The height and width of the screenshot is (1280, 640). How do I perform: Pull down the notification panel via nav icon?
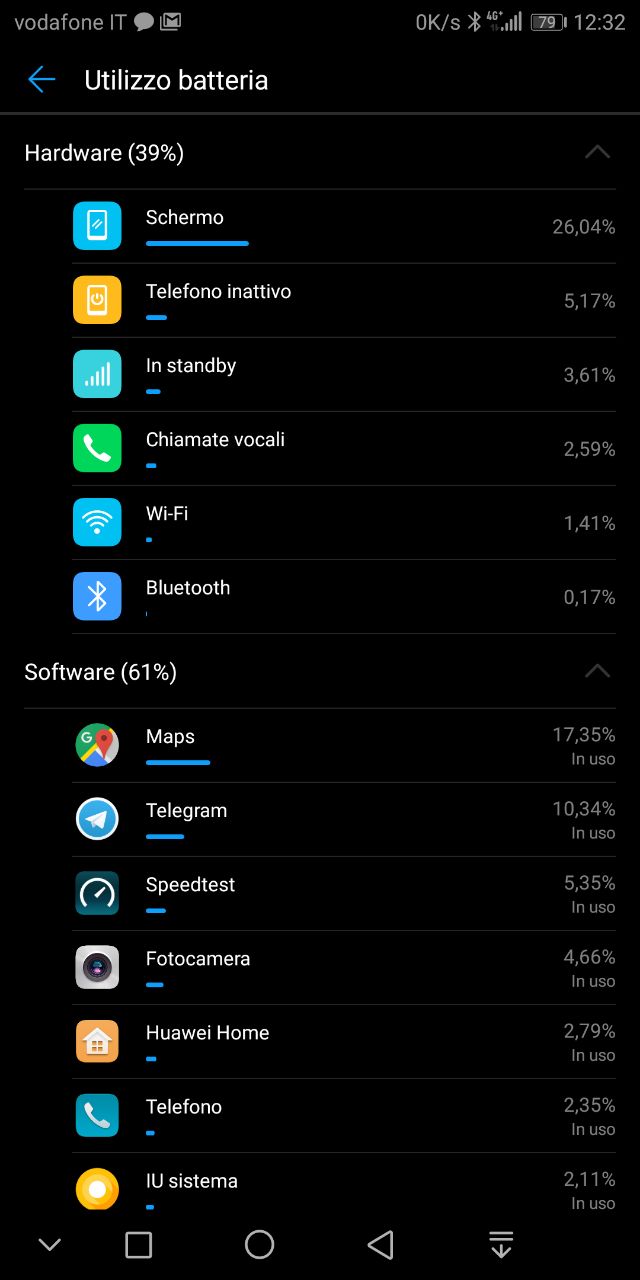501,1244
